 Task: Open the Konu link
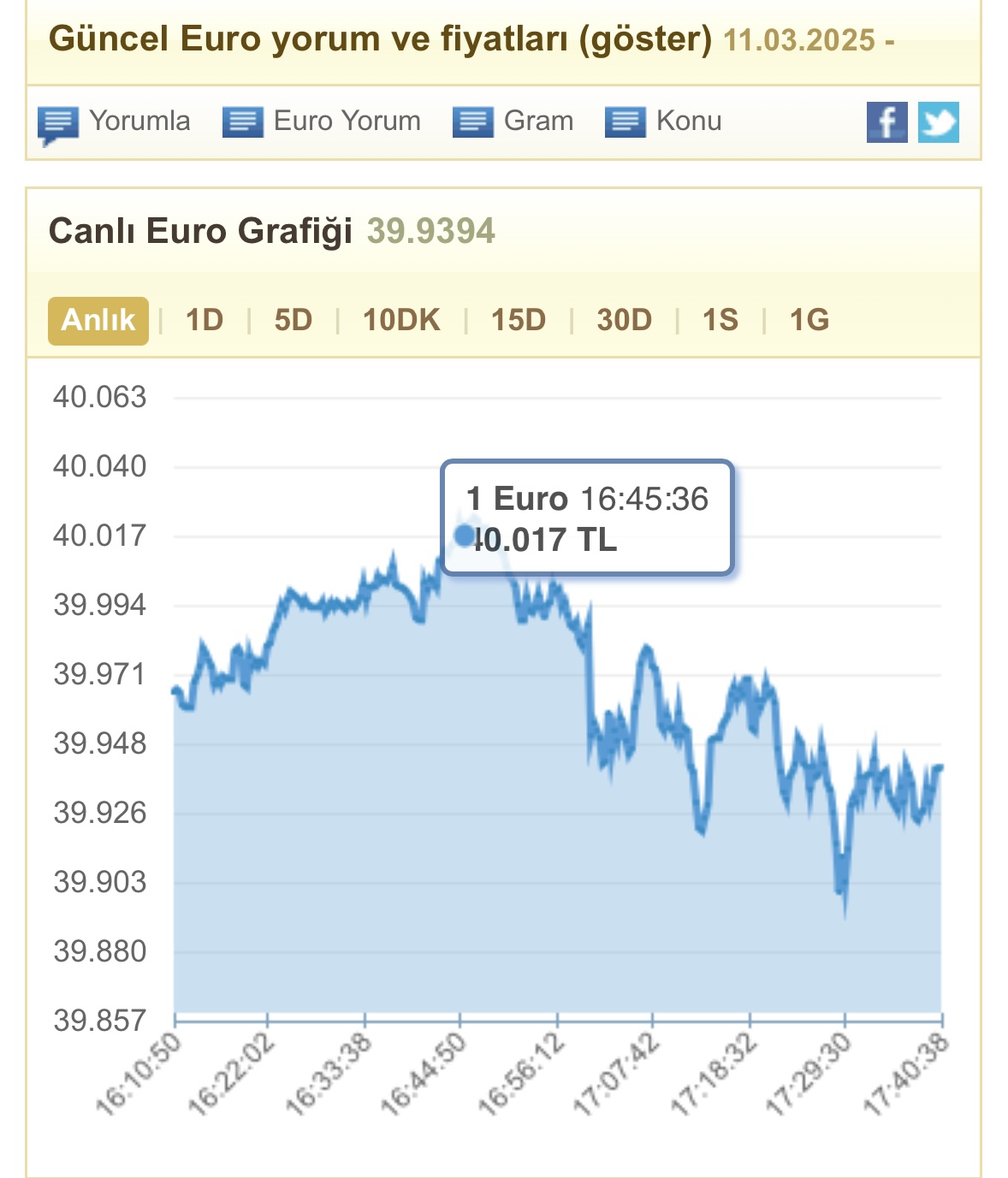[664, 121]
